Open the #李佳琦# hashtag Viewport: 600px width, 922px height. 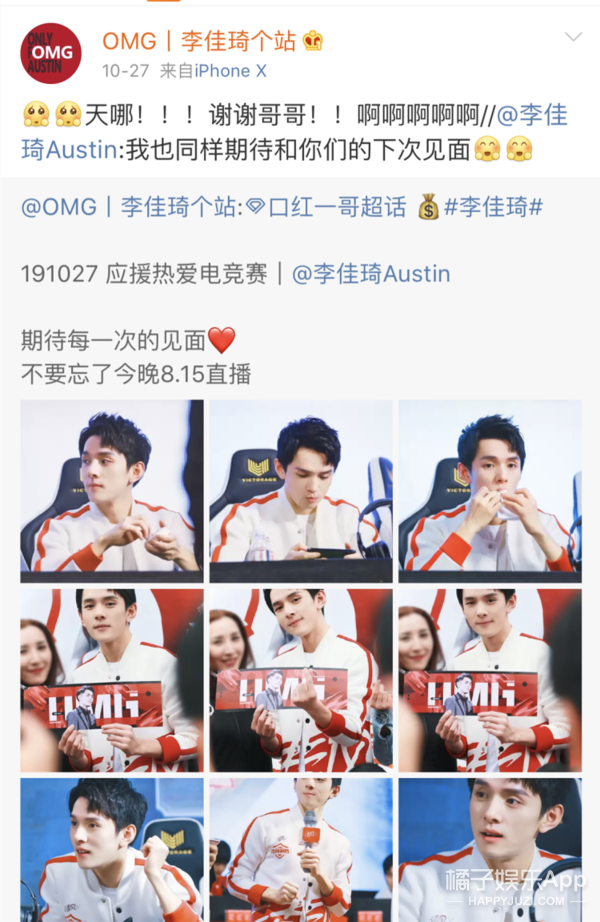493,207
